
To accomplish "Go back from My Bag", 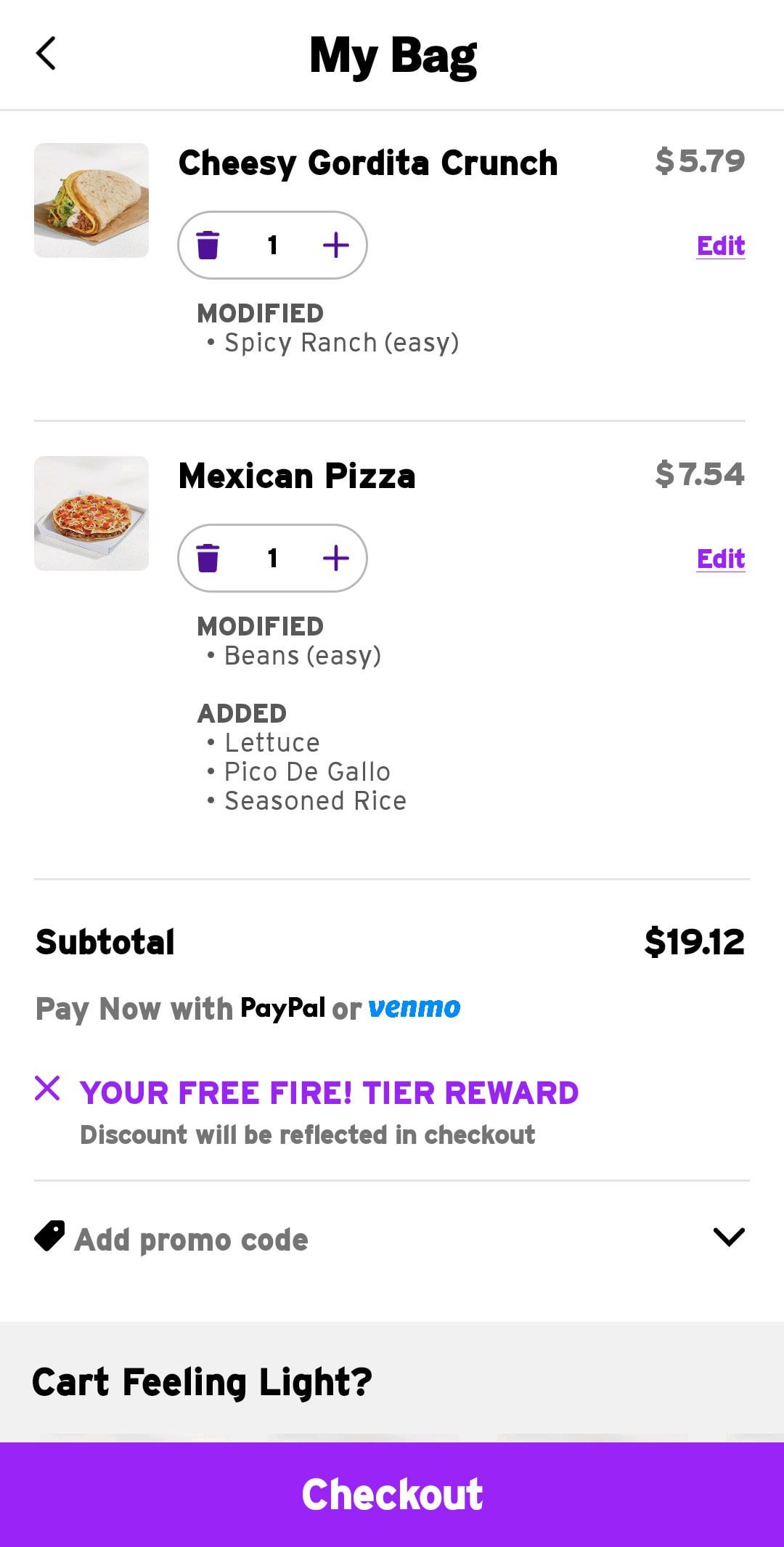I will coord(46,54).
